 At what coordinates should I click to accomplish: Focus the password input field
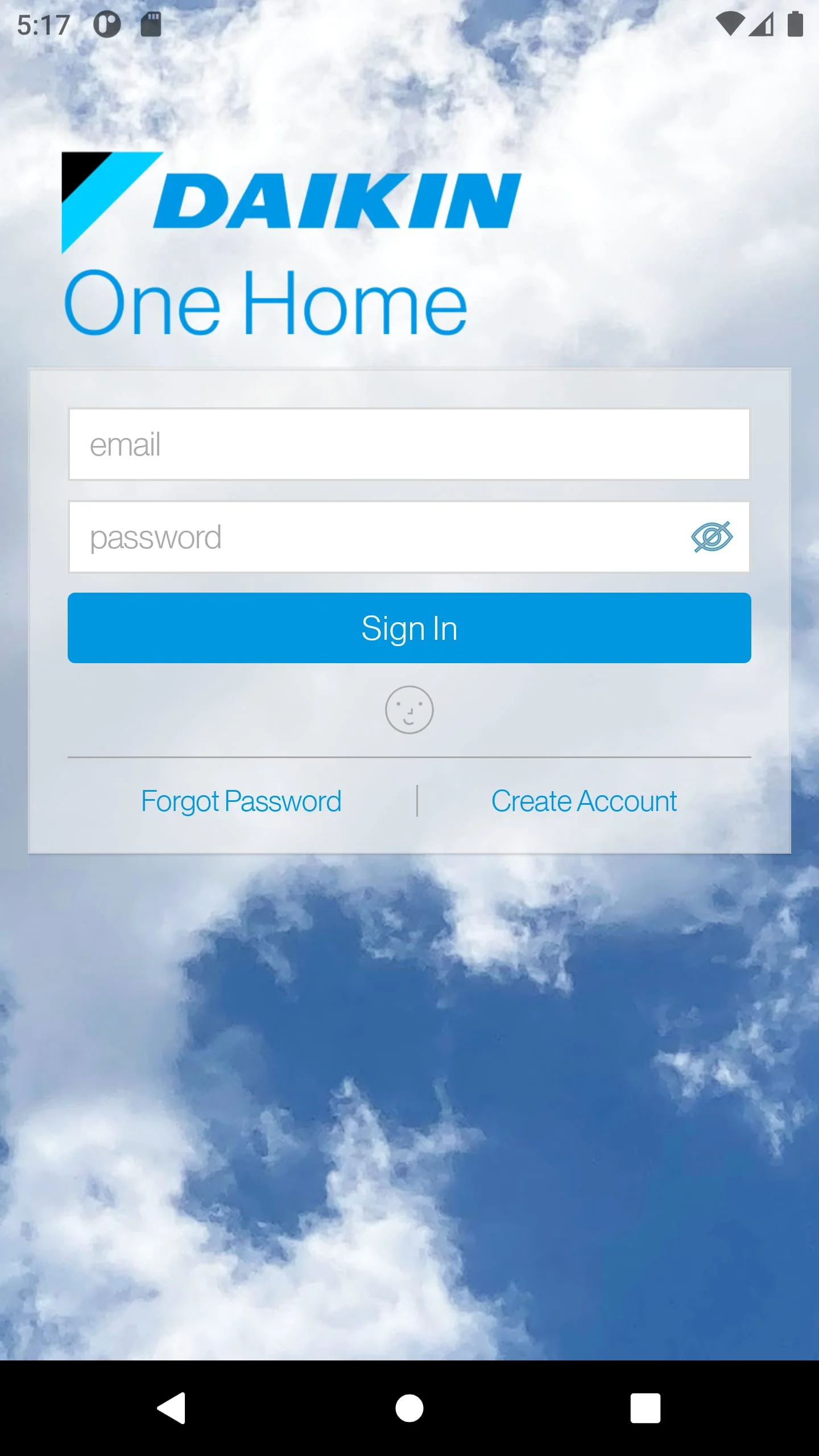375,537
